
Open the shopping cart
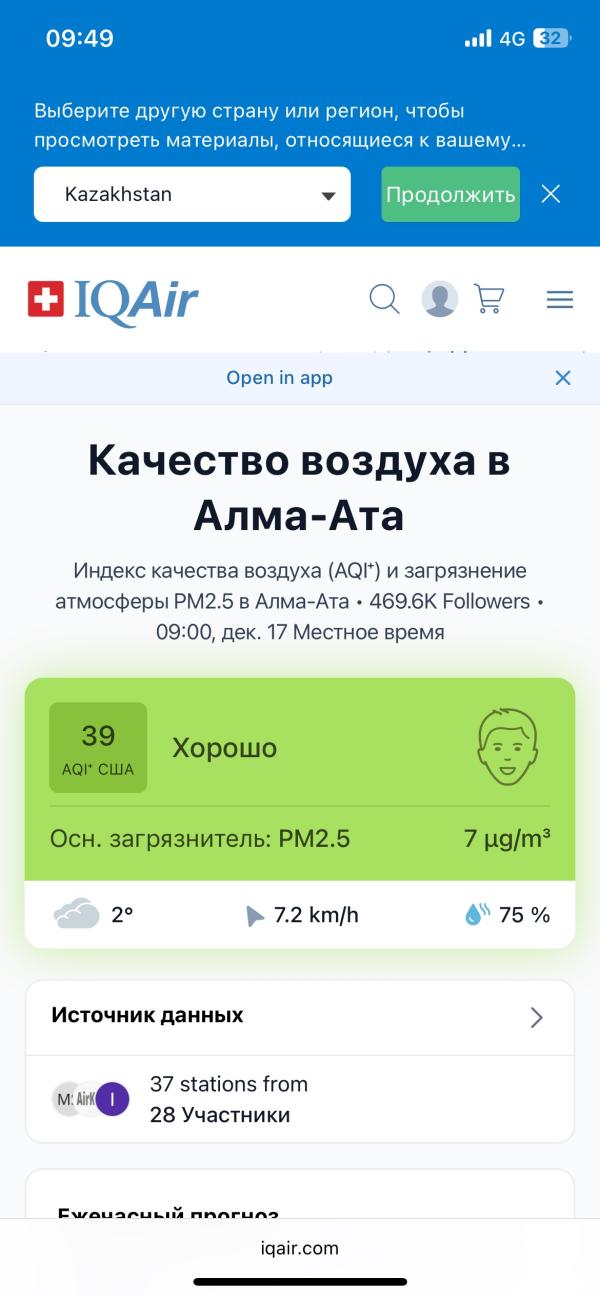(x=489, y=299)
